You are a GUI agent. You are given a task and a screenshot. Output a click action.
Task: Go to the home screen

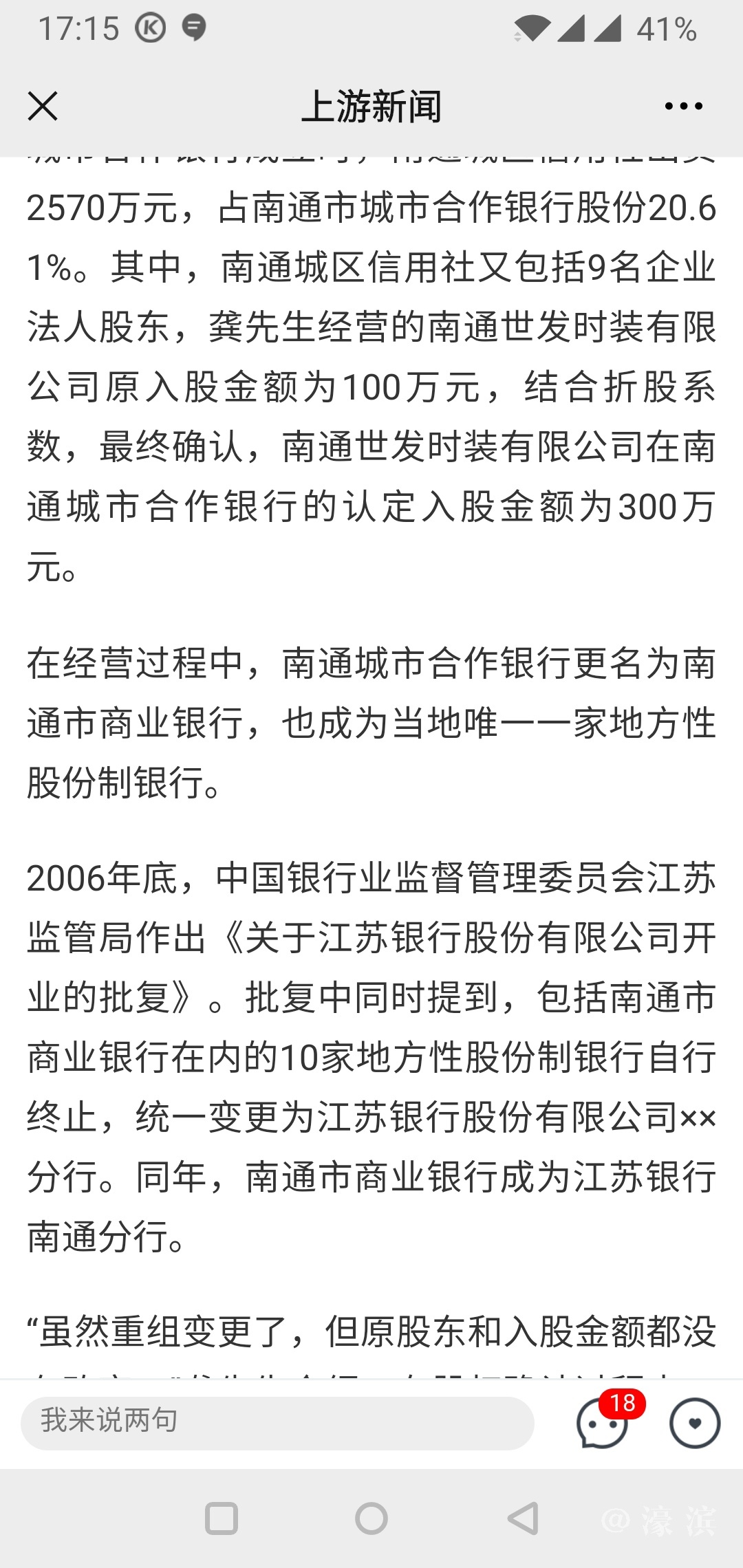371,1519
